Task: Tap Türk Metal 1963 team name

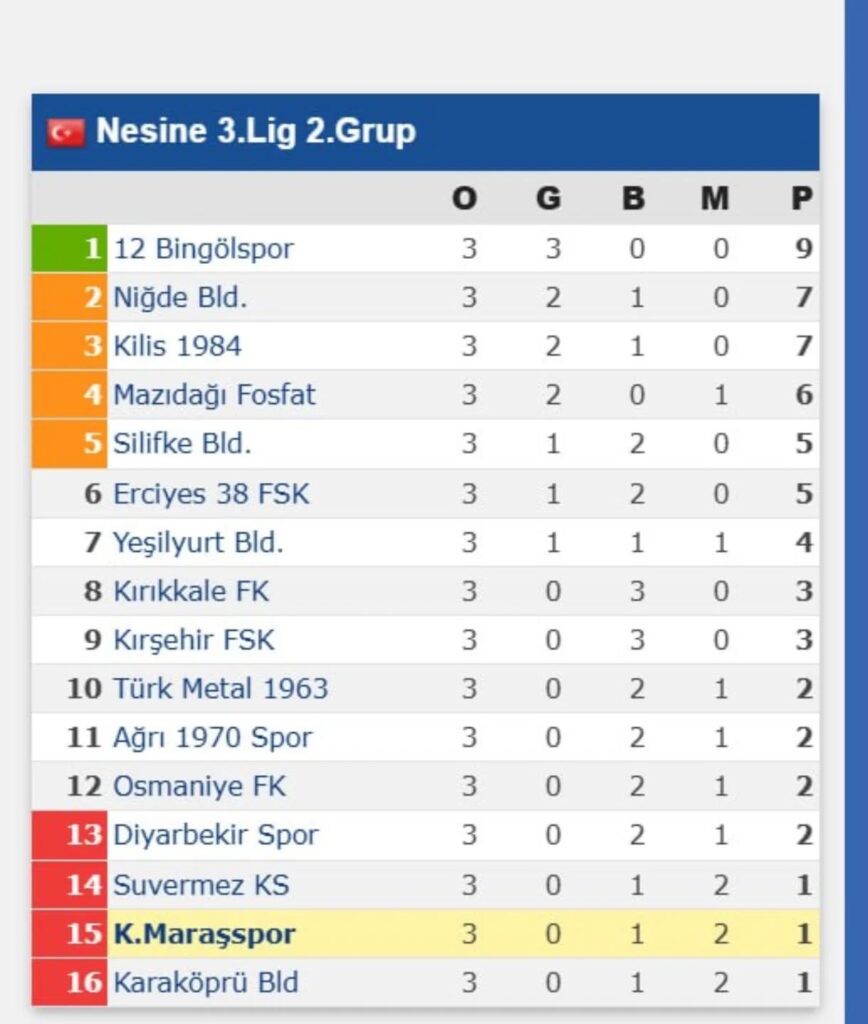Action: (x=220, y=689)
